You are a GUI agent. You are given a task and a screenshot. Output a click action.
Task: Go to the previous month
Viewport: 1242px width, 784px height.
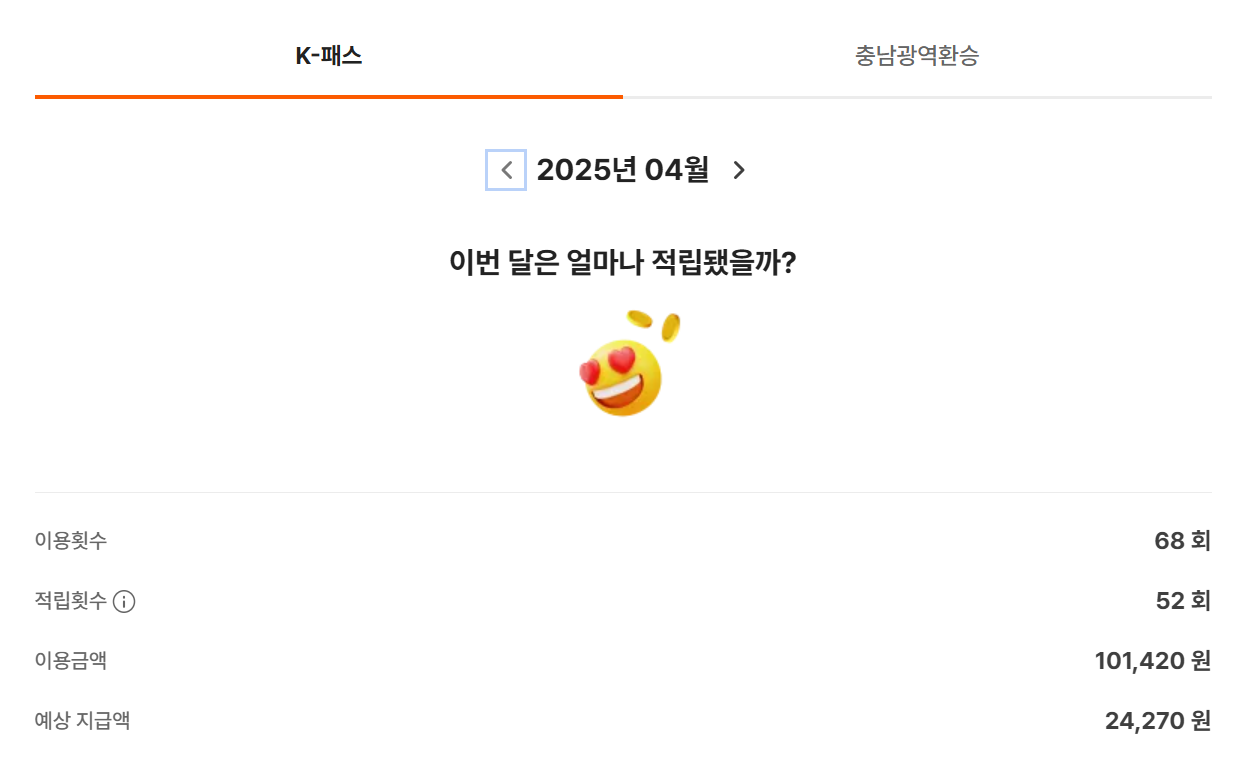tap(506, 170)
